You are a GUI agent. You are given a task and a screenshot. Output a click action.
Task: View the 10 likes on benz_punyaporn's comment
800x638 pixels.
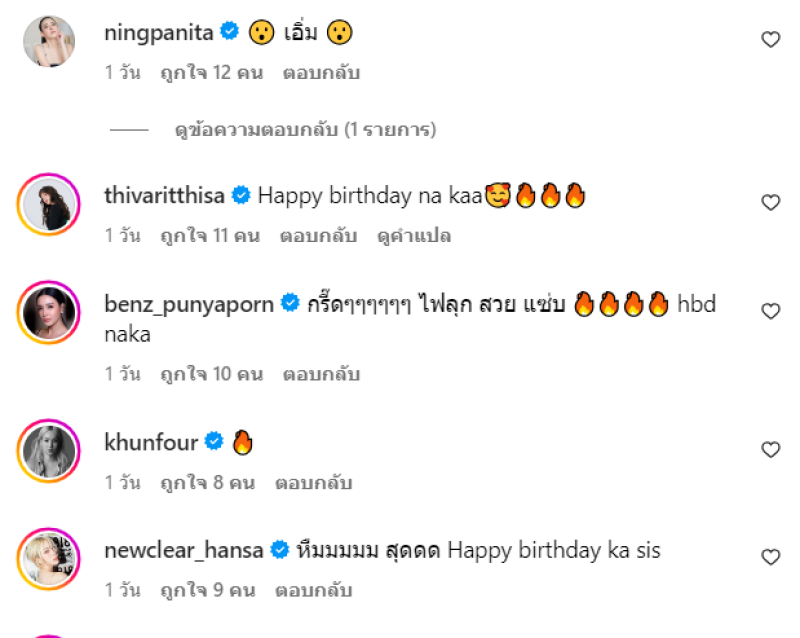pos(210,374)
